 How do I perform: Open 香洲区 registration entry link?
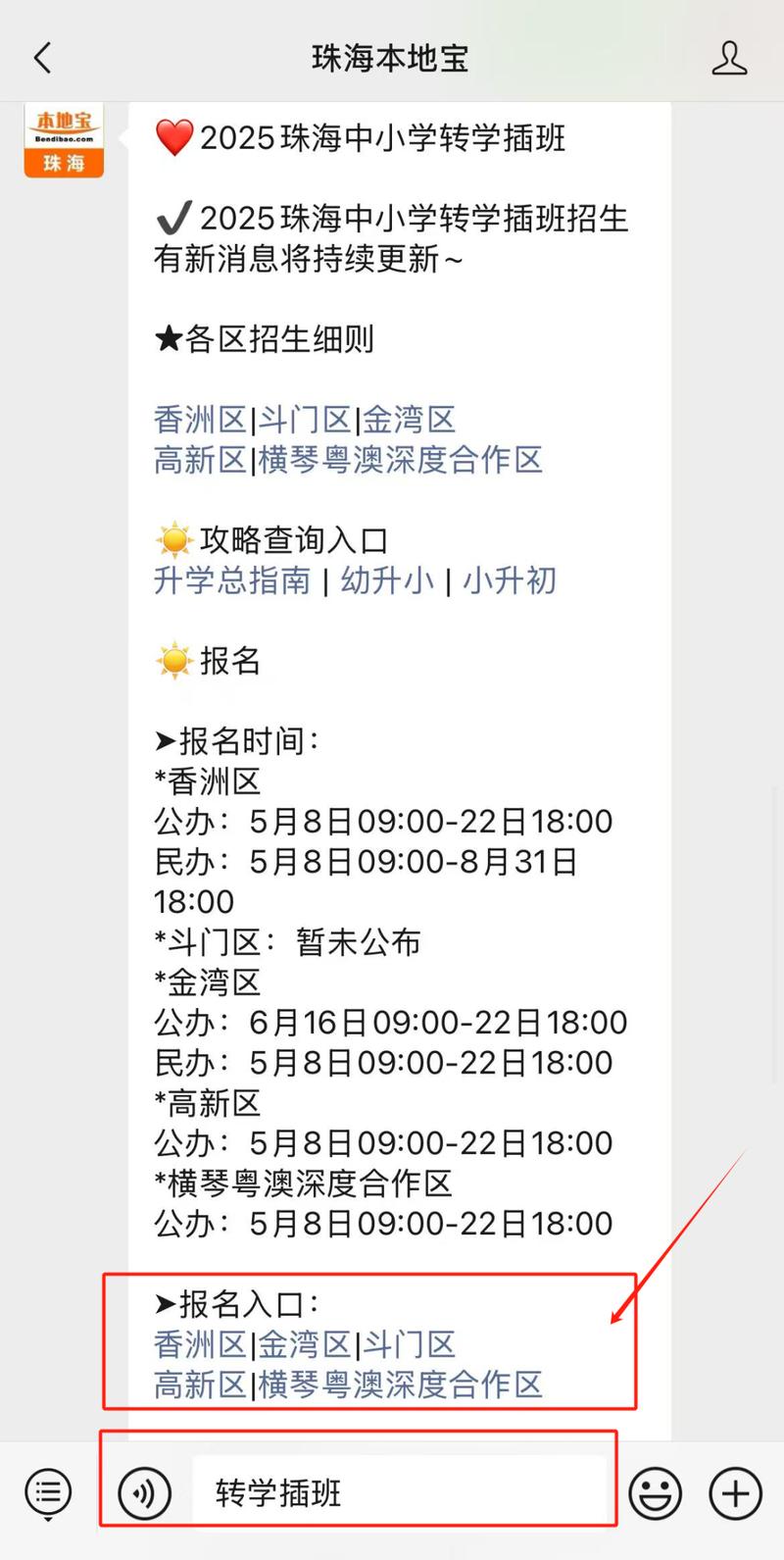pyautogui.click(x=201, y=1344)
